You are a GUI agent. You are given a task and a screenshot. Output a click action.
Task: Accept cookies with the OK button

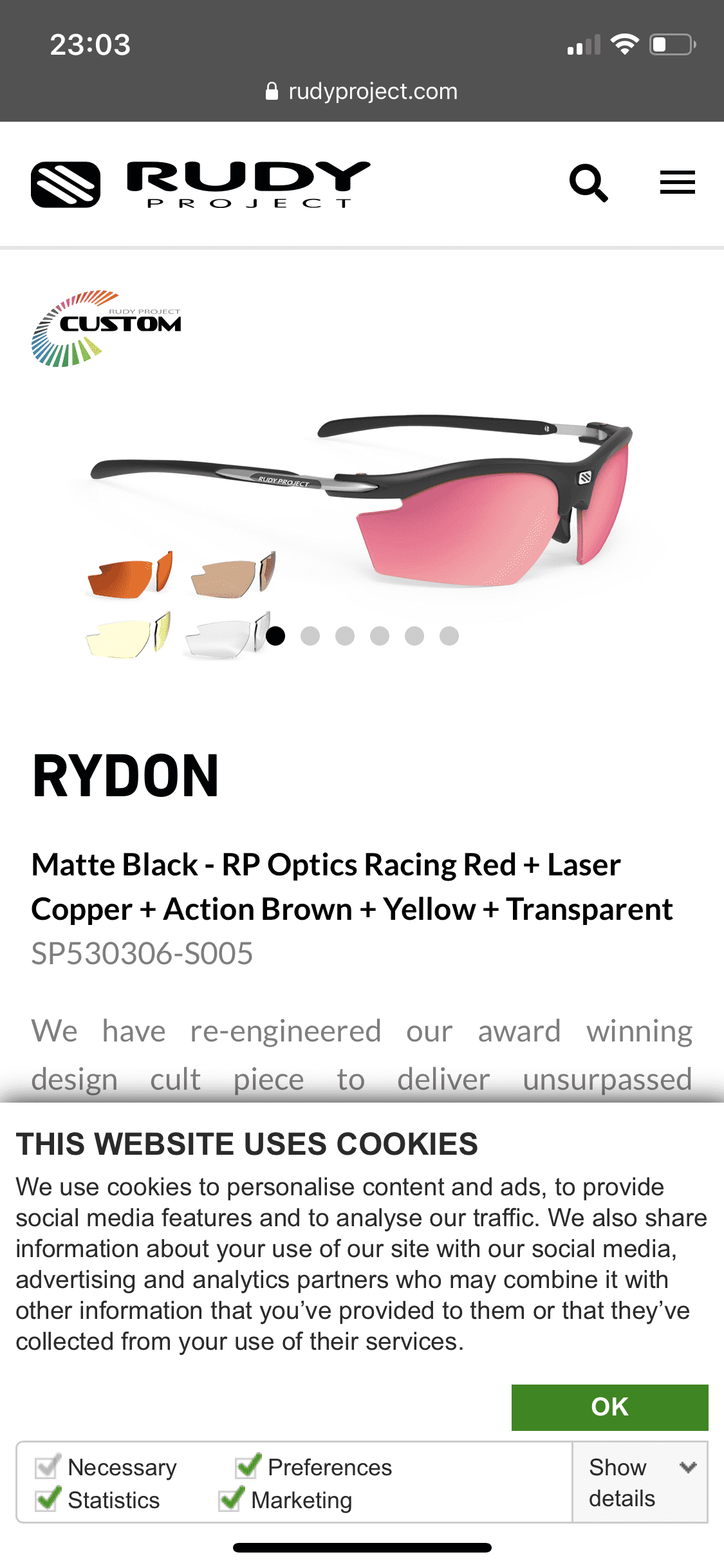coord(609,1407)
